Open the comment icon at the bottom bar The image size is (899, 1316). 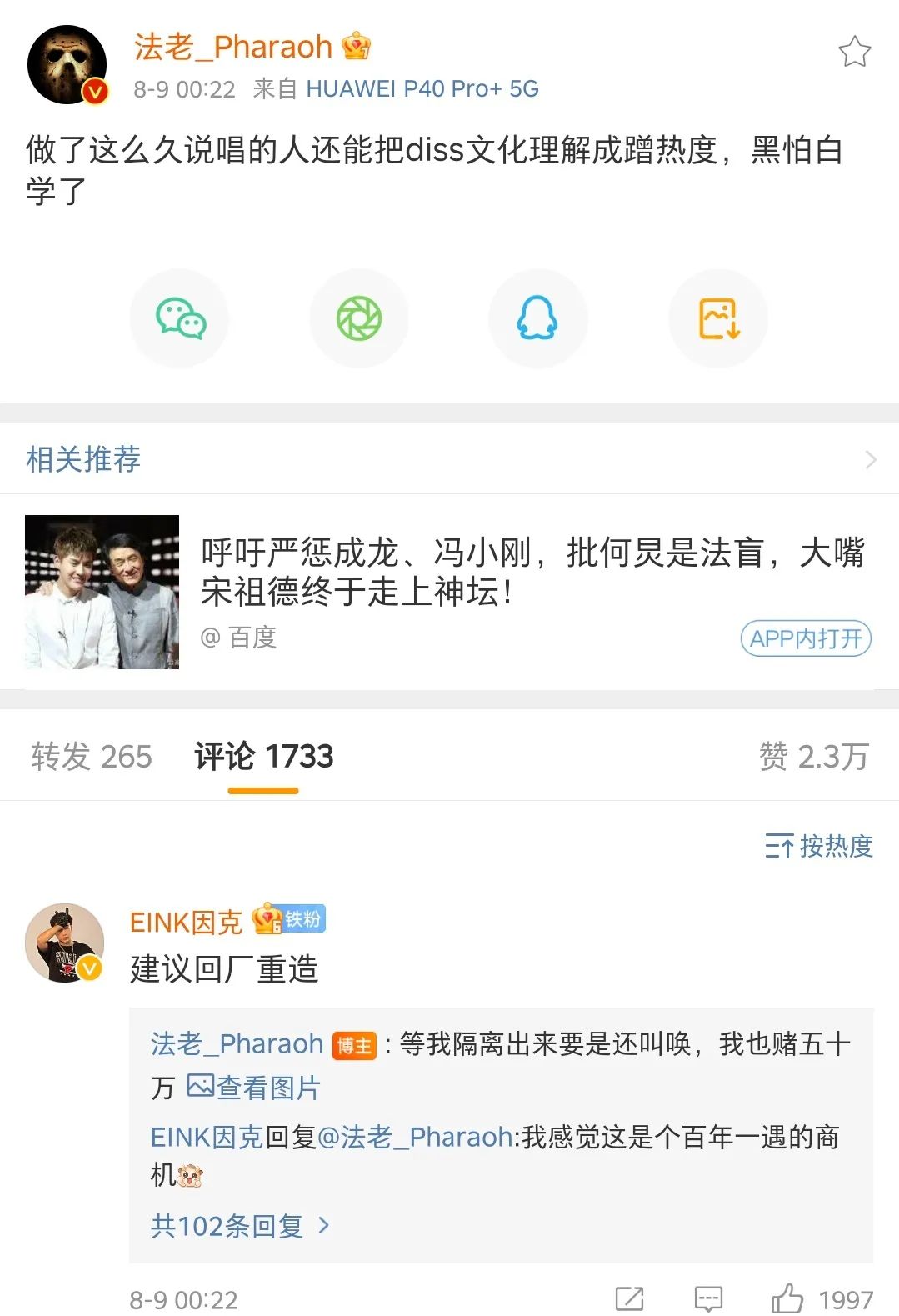pyautogui.click(x=707, y=1298)
